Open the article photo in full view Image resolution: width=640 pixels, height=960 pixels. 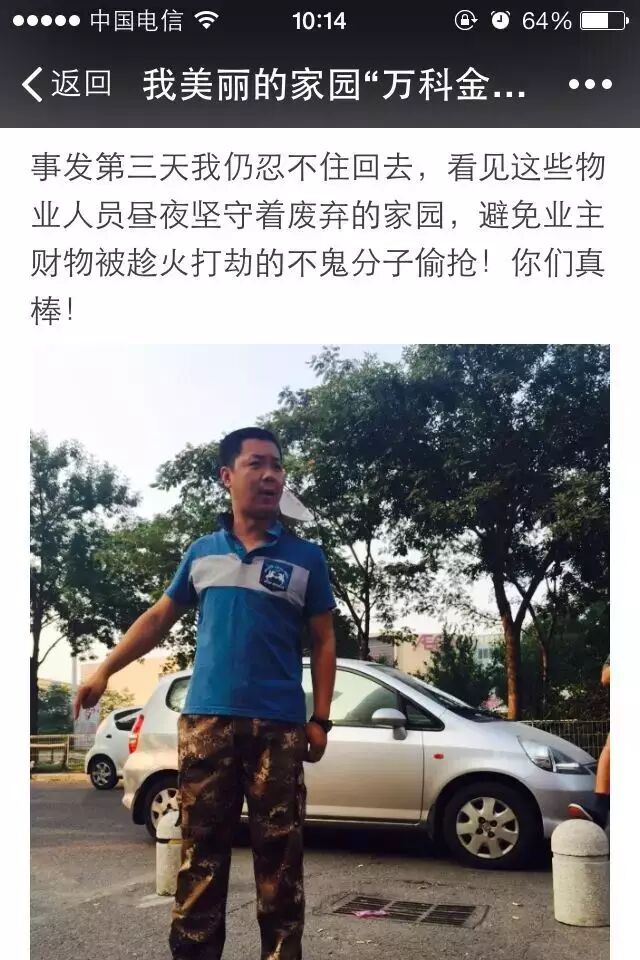[320, 650]
